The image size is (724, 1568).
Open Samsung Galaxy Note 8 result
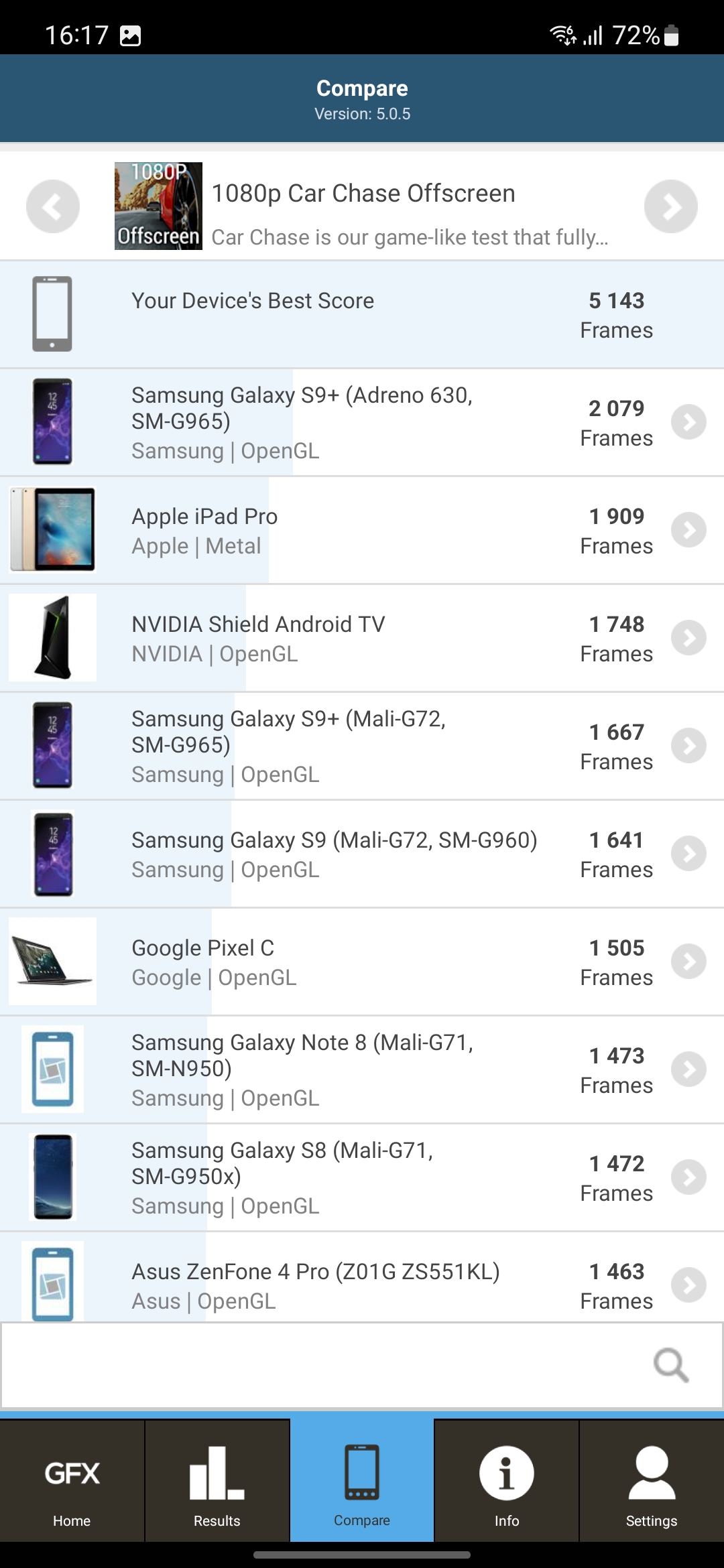tap(362, 1069)
